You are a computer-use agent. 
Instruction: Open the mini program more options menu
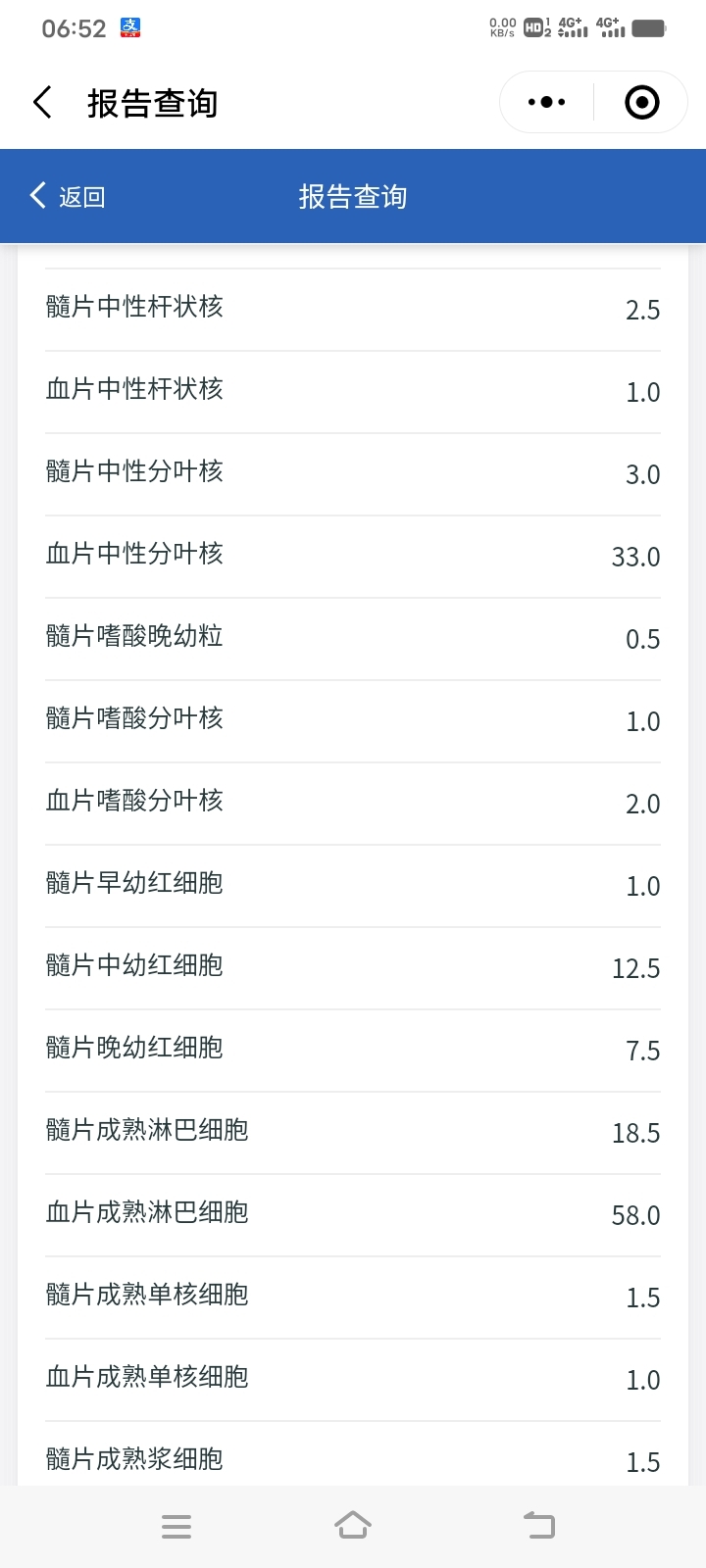pyautogui.click(x=546, y=102)
